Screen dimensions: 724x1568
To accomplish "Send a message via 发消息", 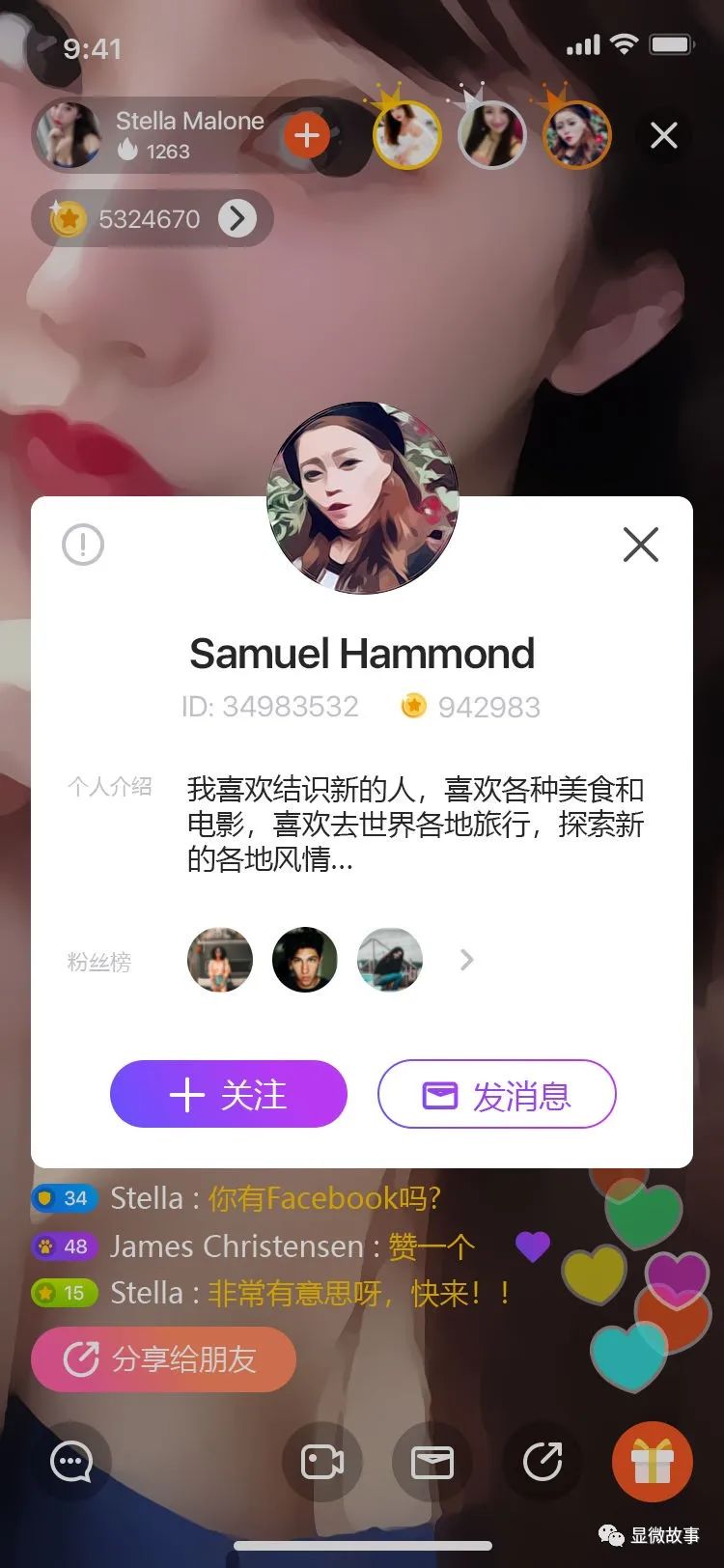I will coord(496,1094).
